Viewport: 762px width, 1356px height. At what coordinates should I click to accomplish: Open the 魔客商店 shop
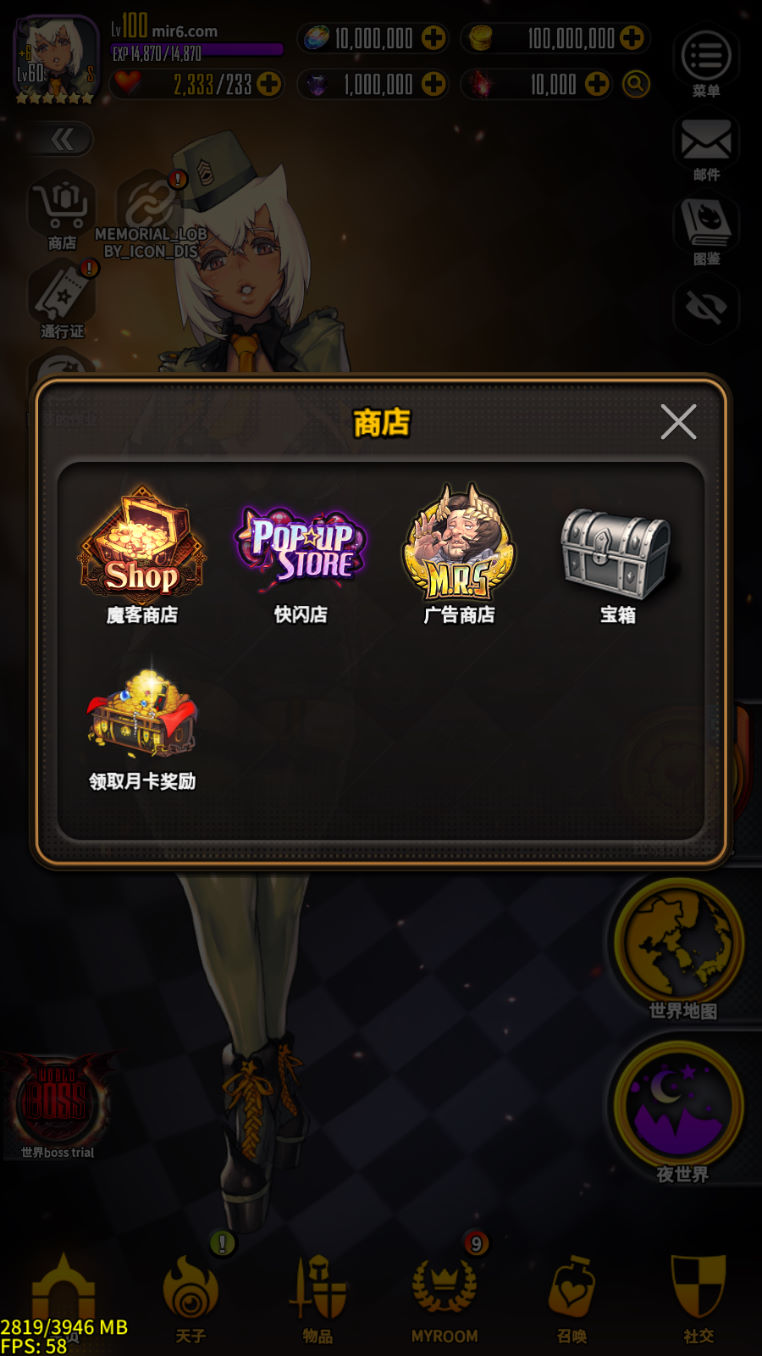(142, 552)
